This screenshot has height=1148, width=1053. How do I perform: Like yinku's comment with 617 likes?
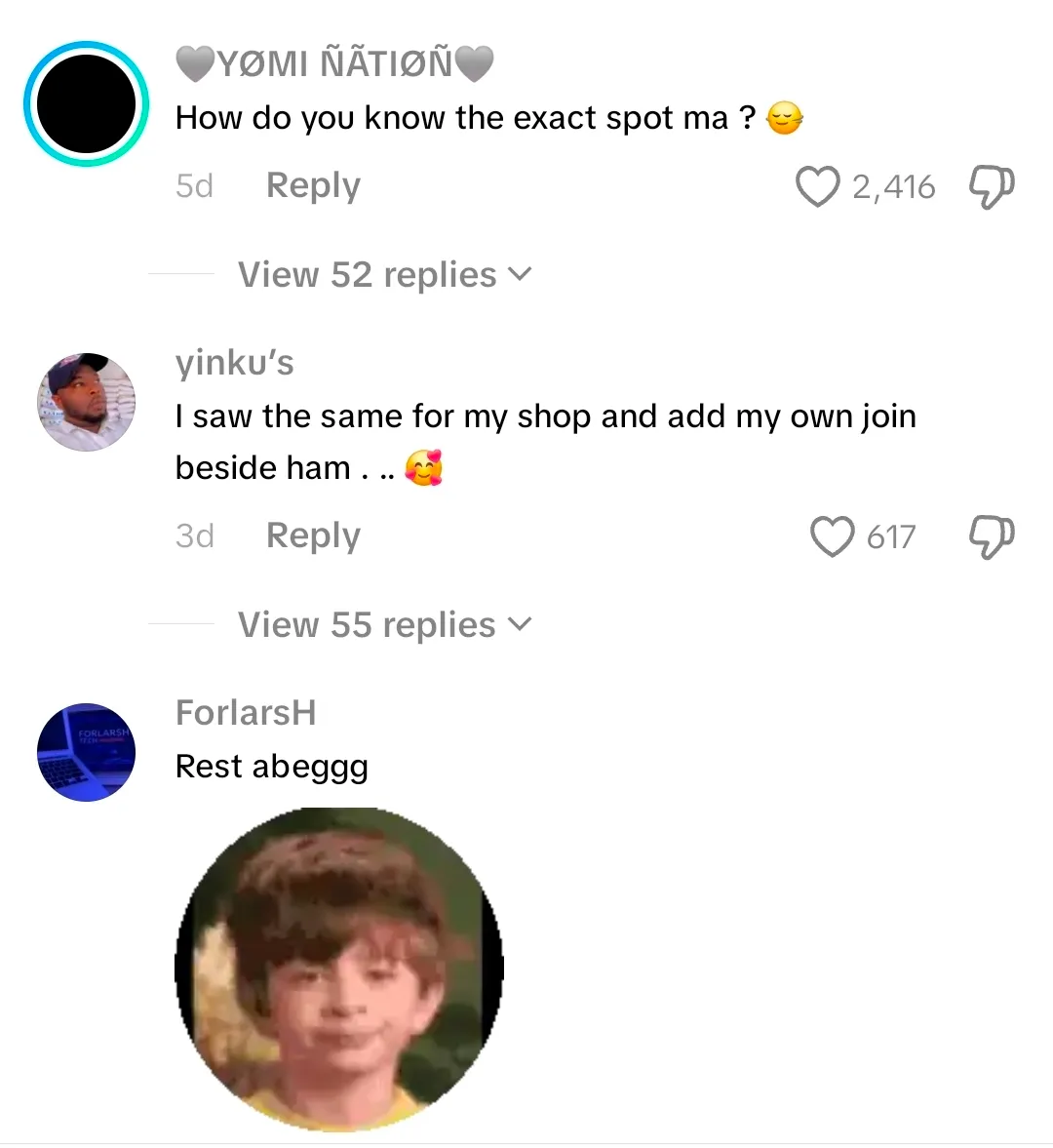tap(832, 536)
